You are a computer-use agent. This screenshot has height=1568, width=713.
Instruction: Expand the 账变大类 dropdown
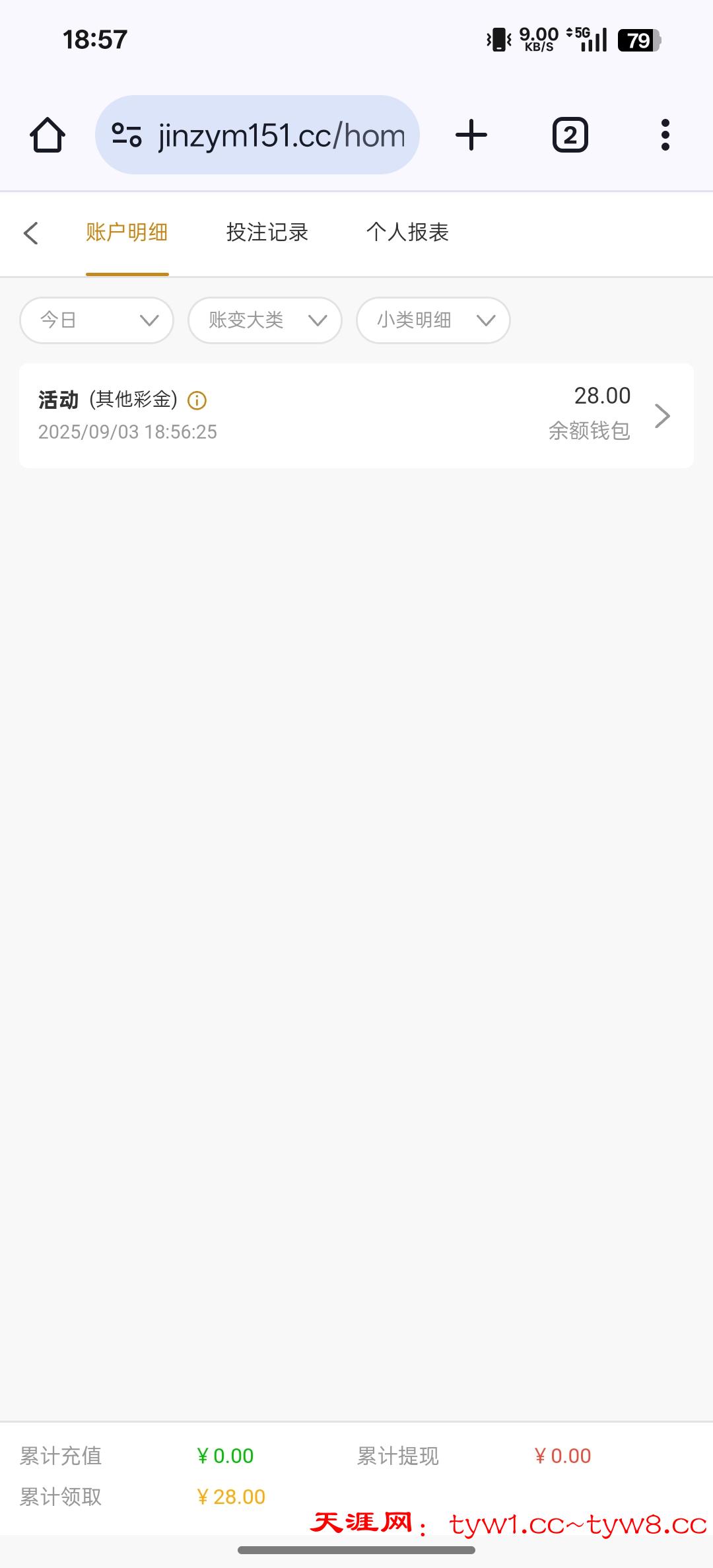pyautogui.click(x=265, y=320)
